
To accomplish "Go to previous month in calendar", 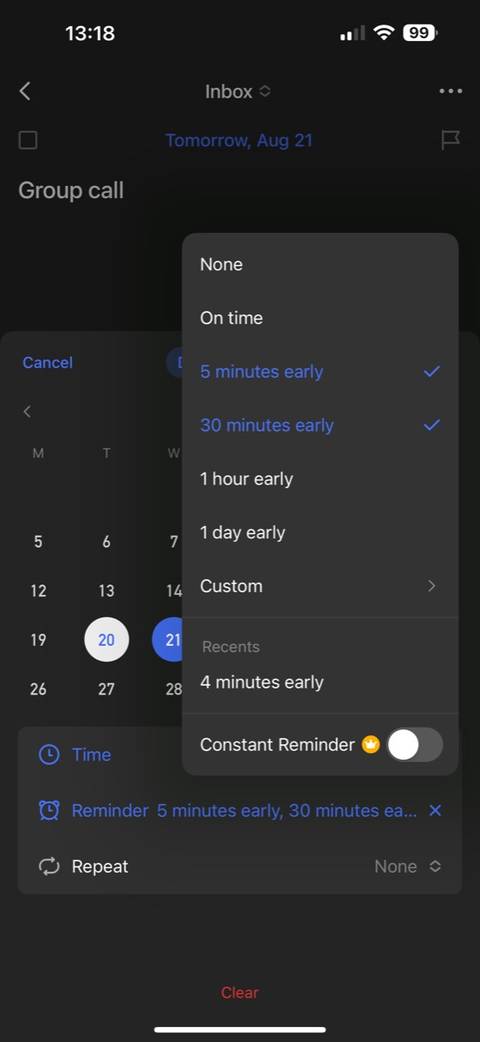I will (27, 411).
